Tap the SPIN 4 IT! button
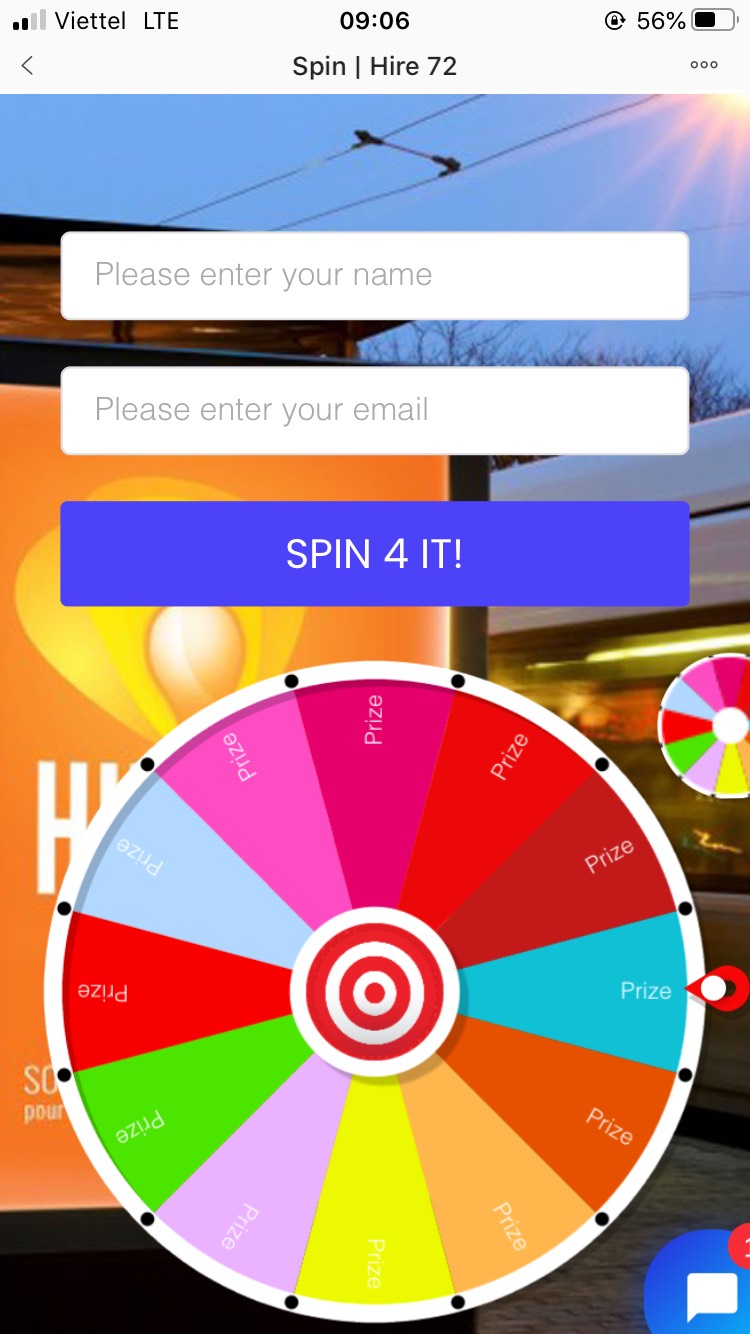Image resolution: width=750 pixels, height=1334 pixels. 375,554
